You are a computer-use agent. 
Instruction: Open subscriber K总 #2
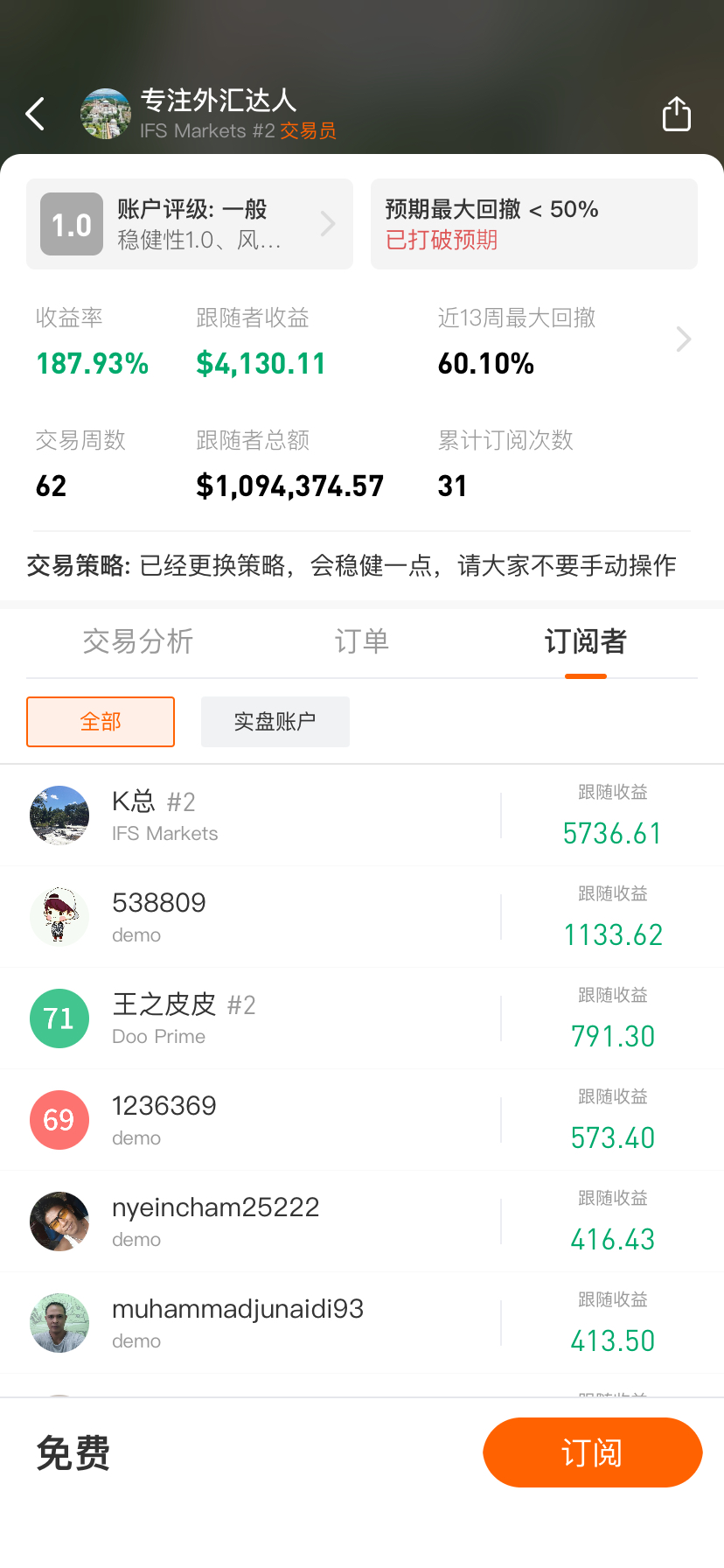362,815
